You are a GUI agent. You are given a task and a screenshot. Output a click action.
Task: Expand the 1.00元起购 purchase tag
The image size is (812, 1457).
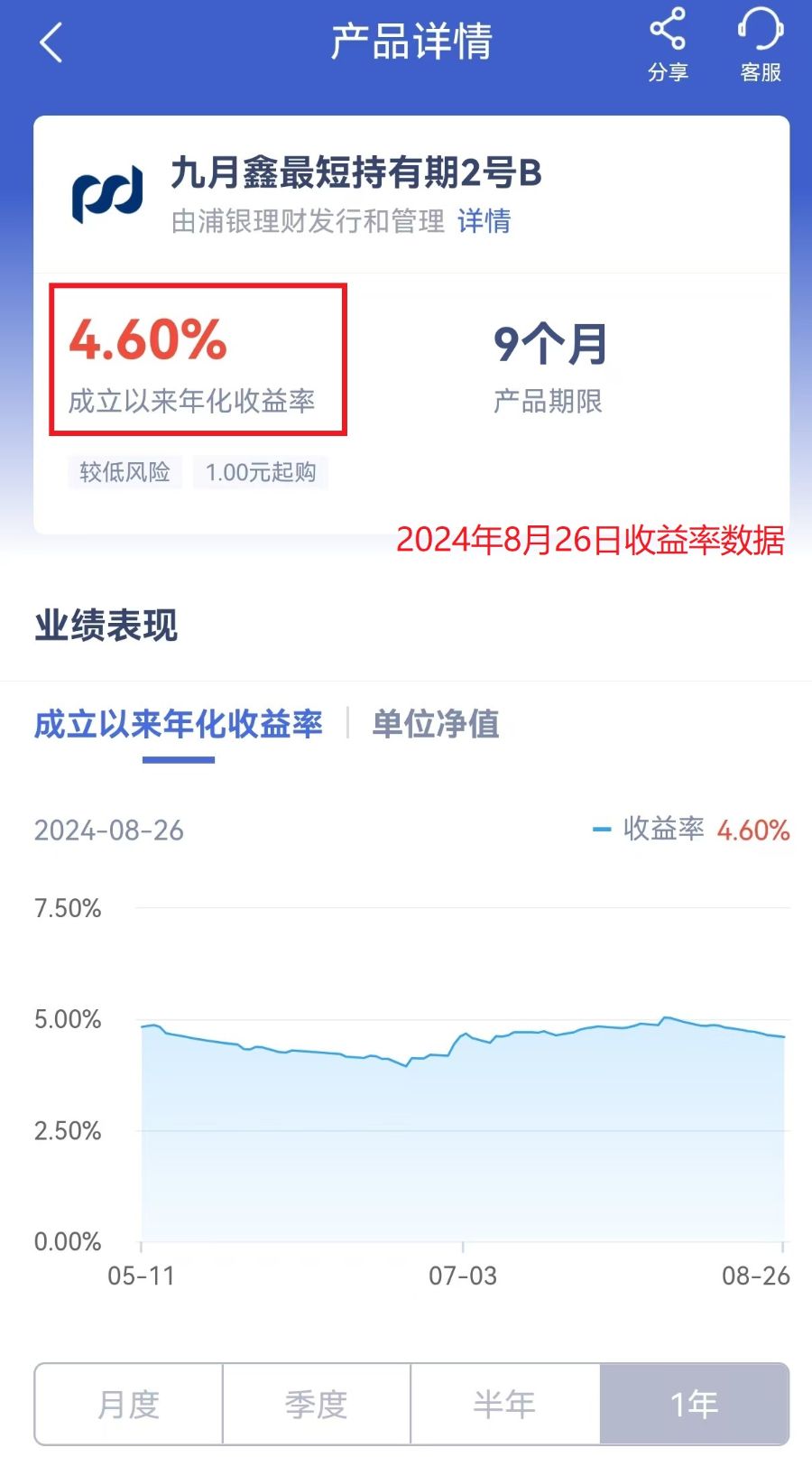point(261,472)
